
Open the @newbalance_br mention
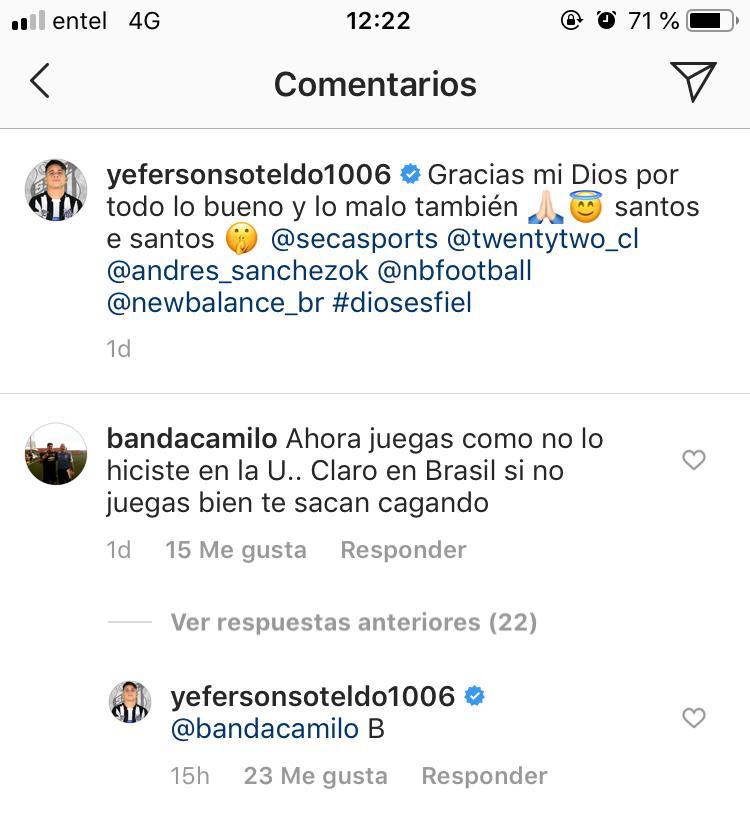(215, 303)
